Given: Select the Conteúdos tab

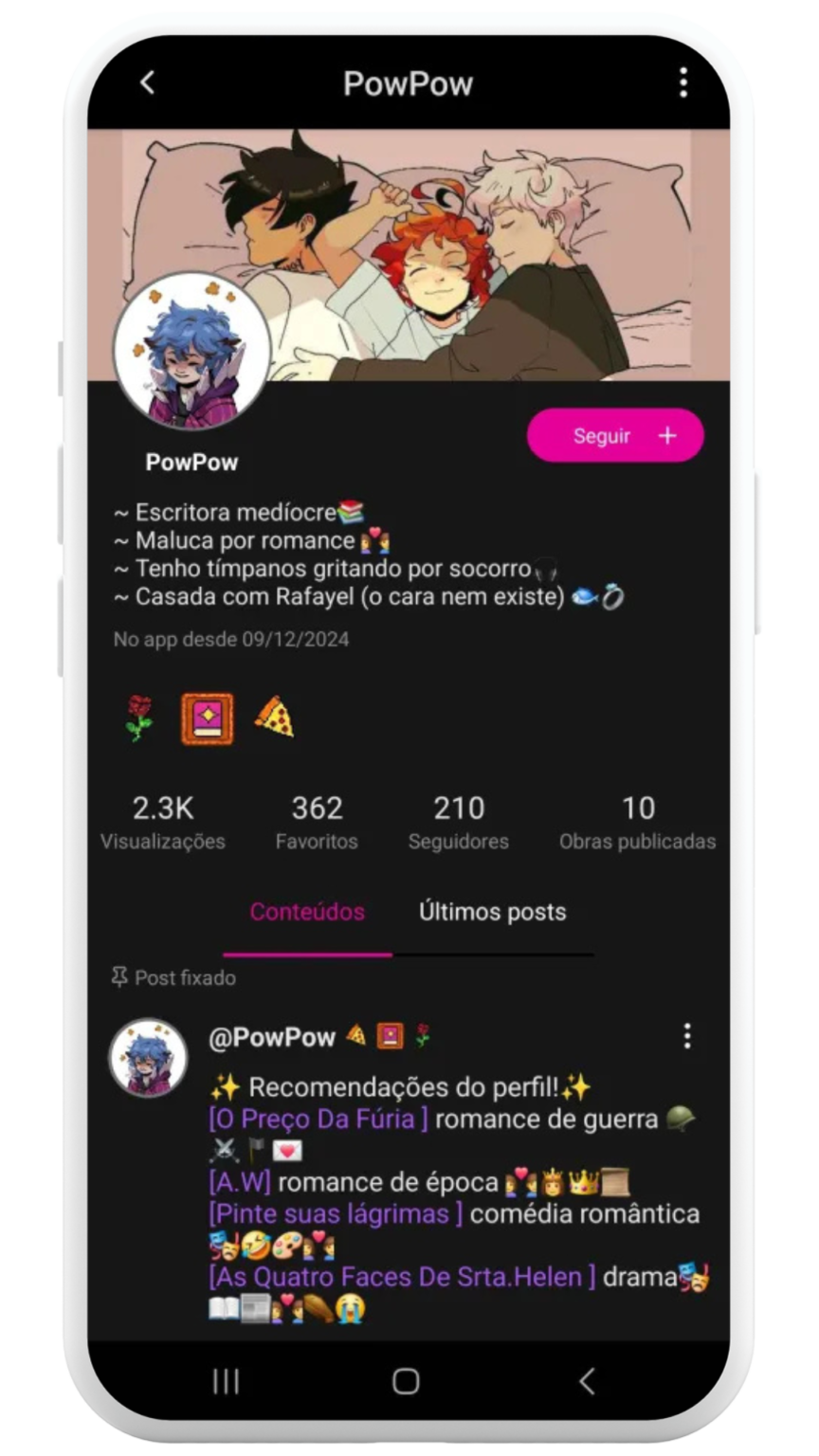Looking at the screenshot, I should pyautogui.click(x=306, y=911).
